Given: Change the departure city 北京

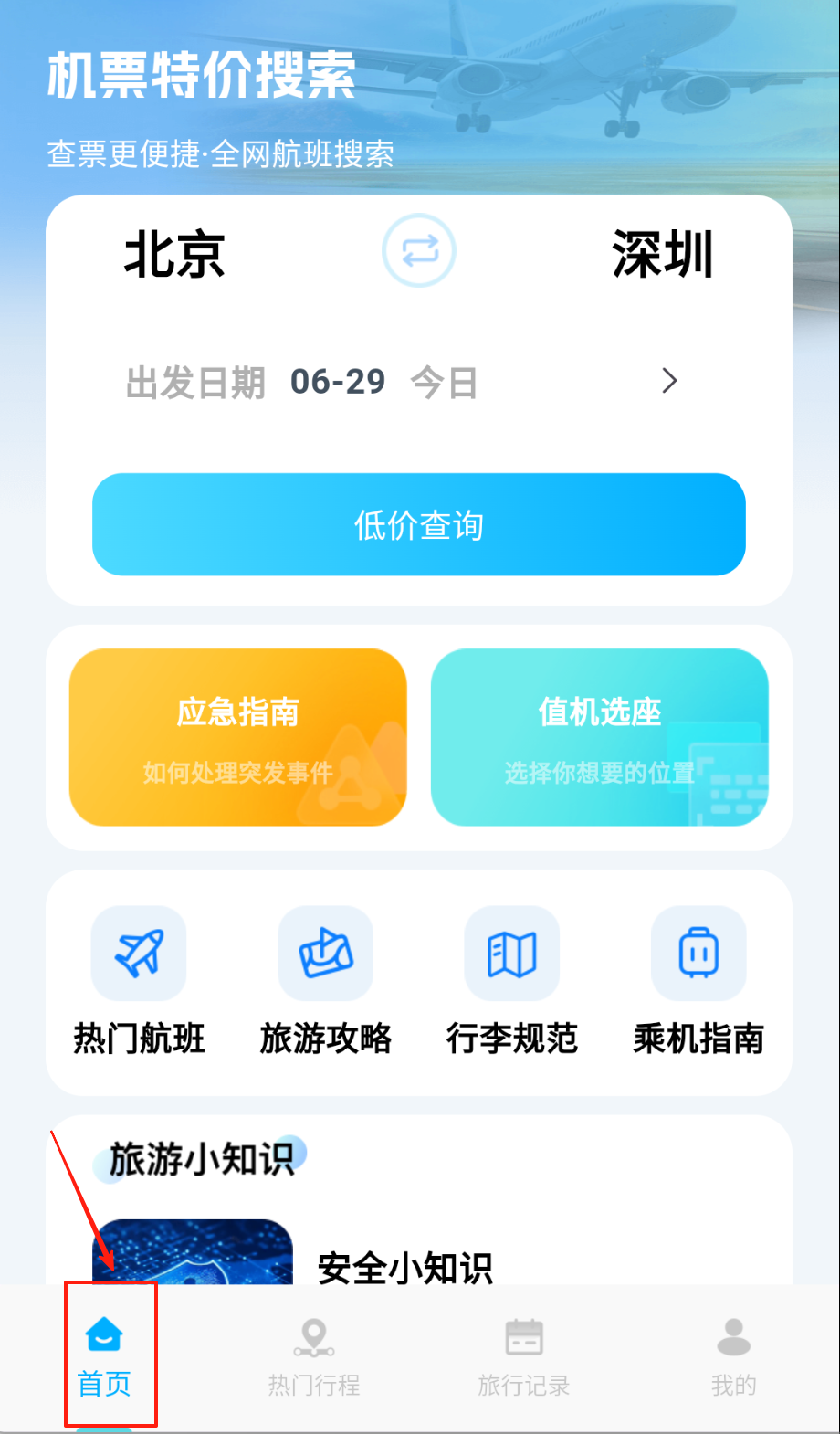Looking at the screenshot, I should [174, 254].
